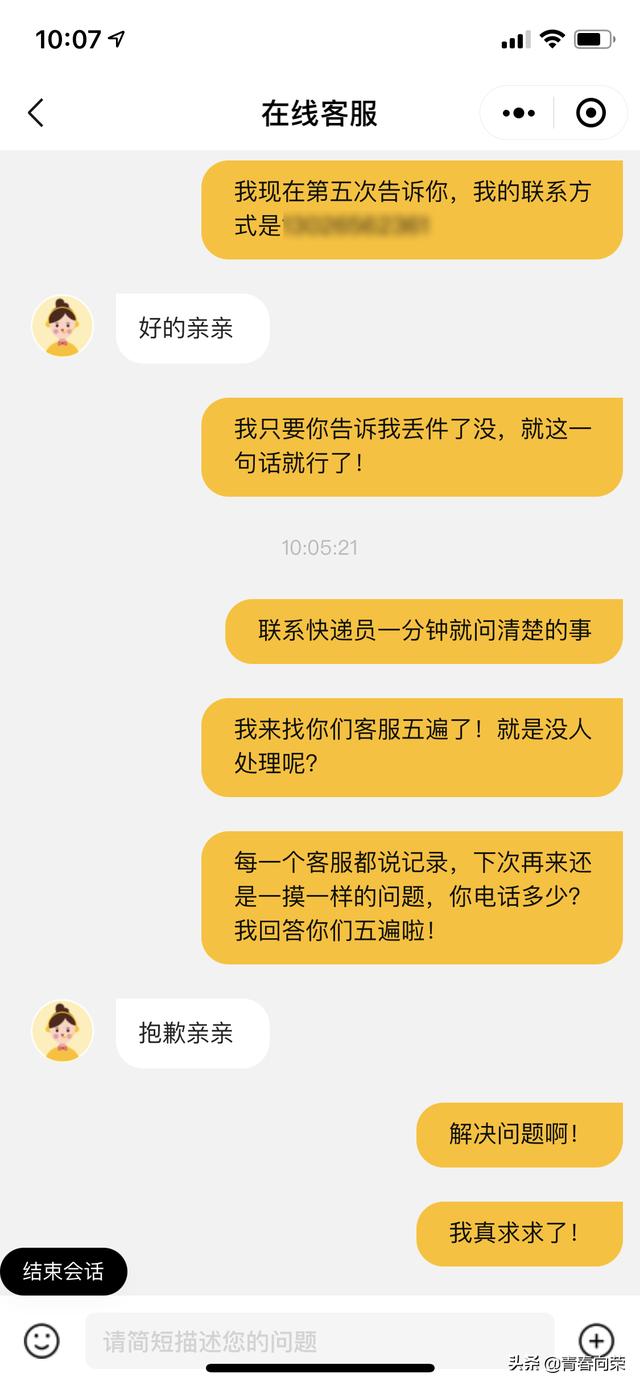Screen dimensions: 640x1386
Task: Open the emoji picker
Action: click(x=41, y=1341)
